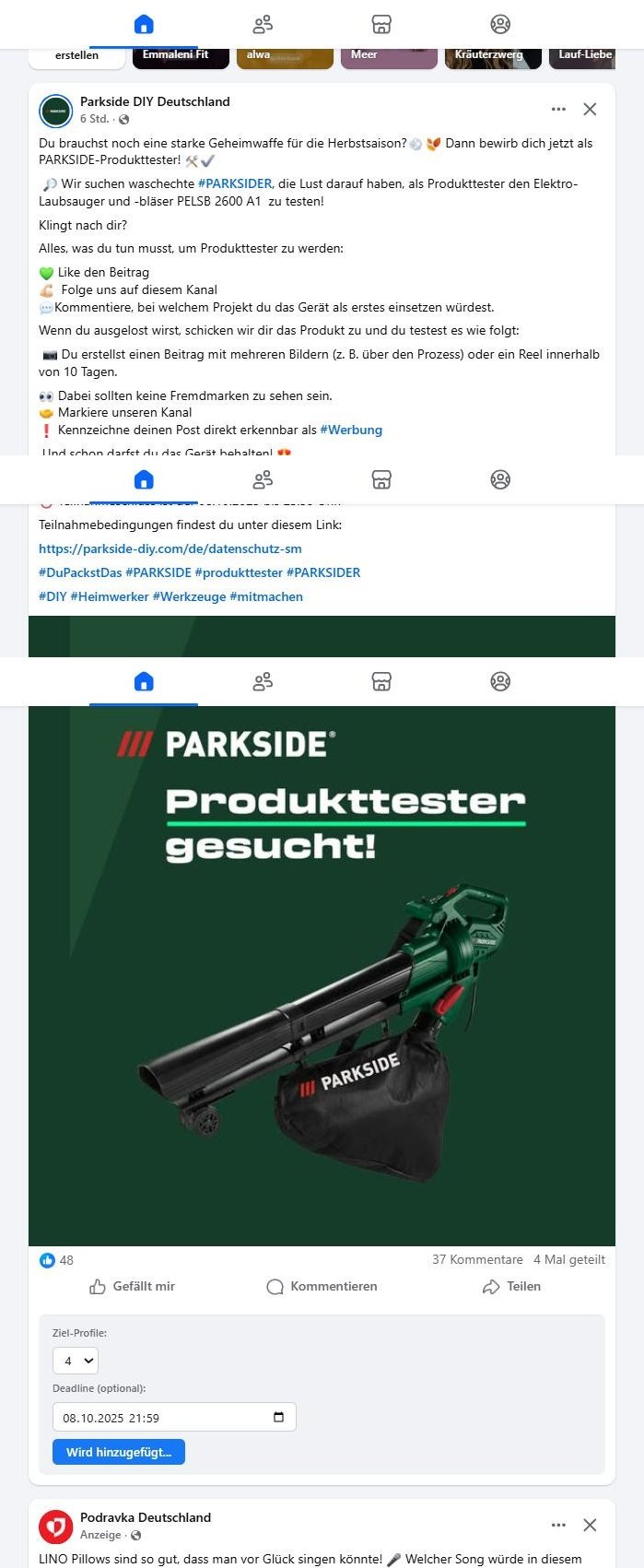Open the parkside-diy.com datenschutz link
This screenshot has width=644, height=1568.
[170, 548]
